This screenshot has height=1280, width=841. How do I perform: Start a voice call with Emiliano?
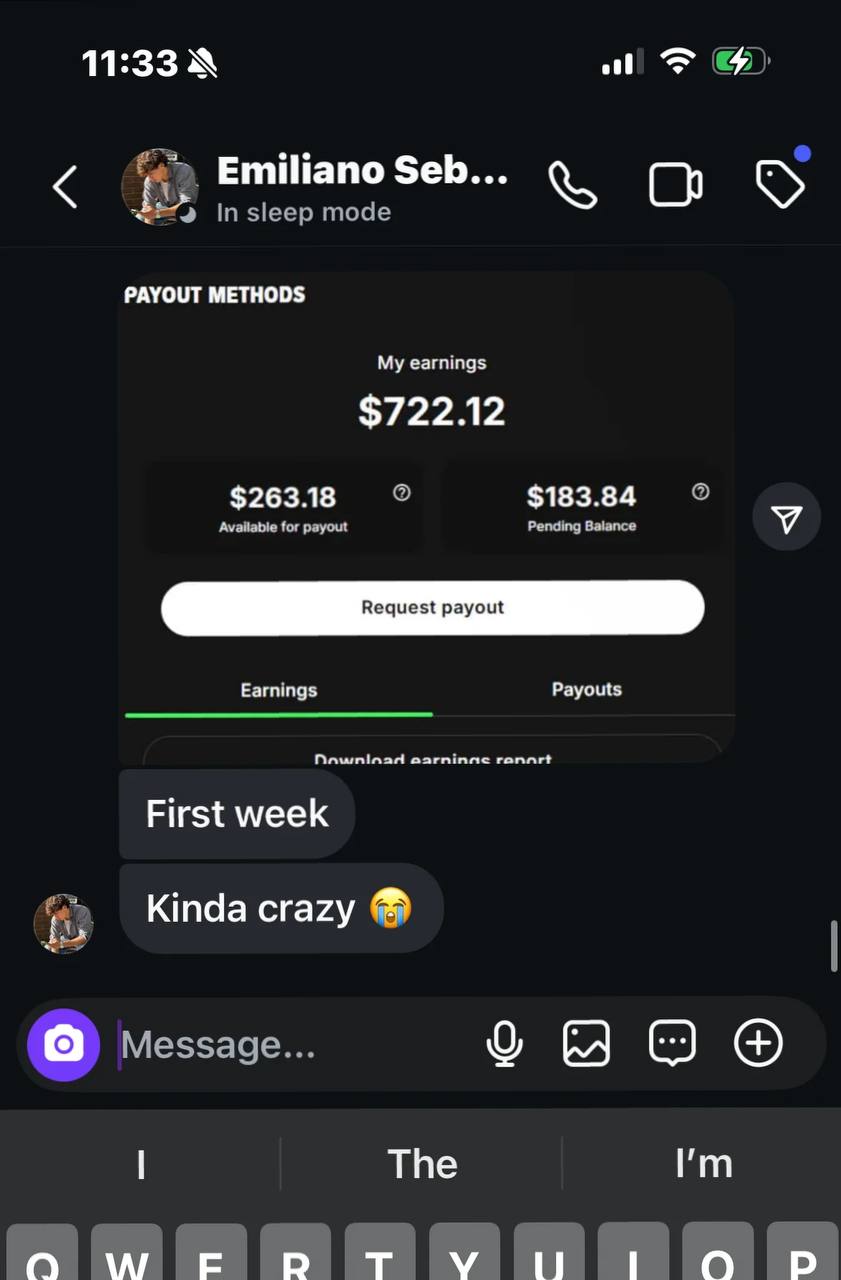click(573, 186)
